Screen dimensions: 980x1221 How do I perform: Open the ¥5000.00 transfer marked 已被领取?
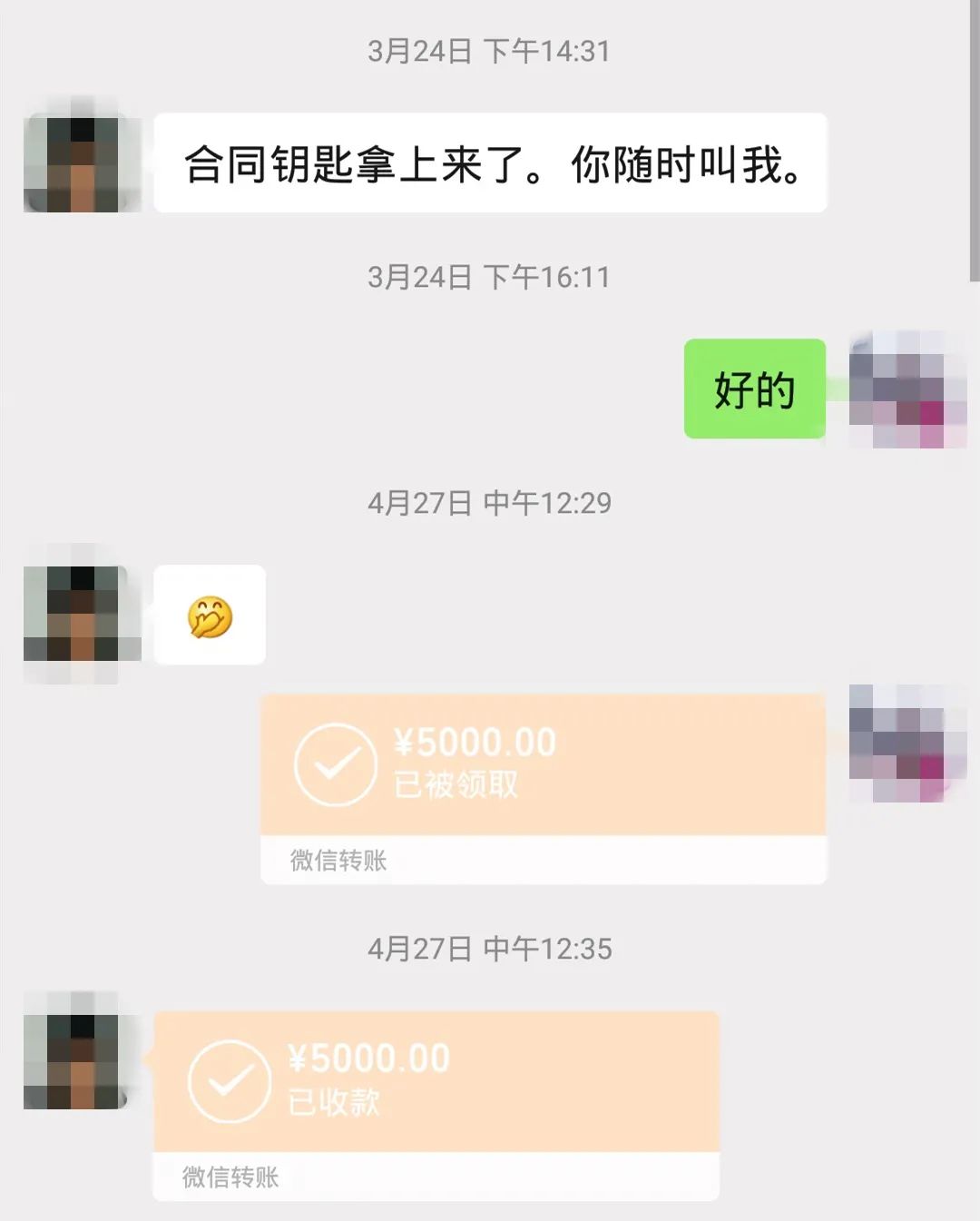click(x=543, y=765)
